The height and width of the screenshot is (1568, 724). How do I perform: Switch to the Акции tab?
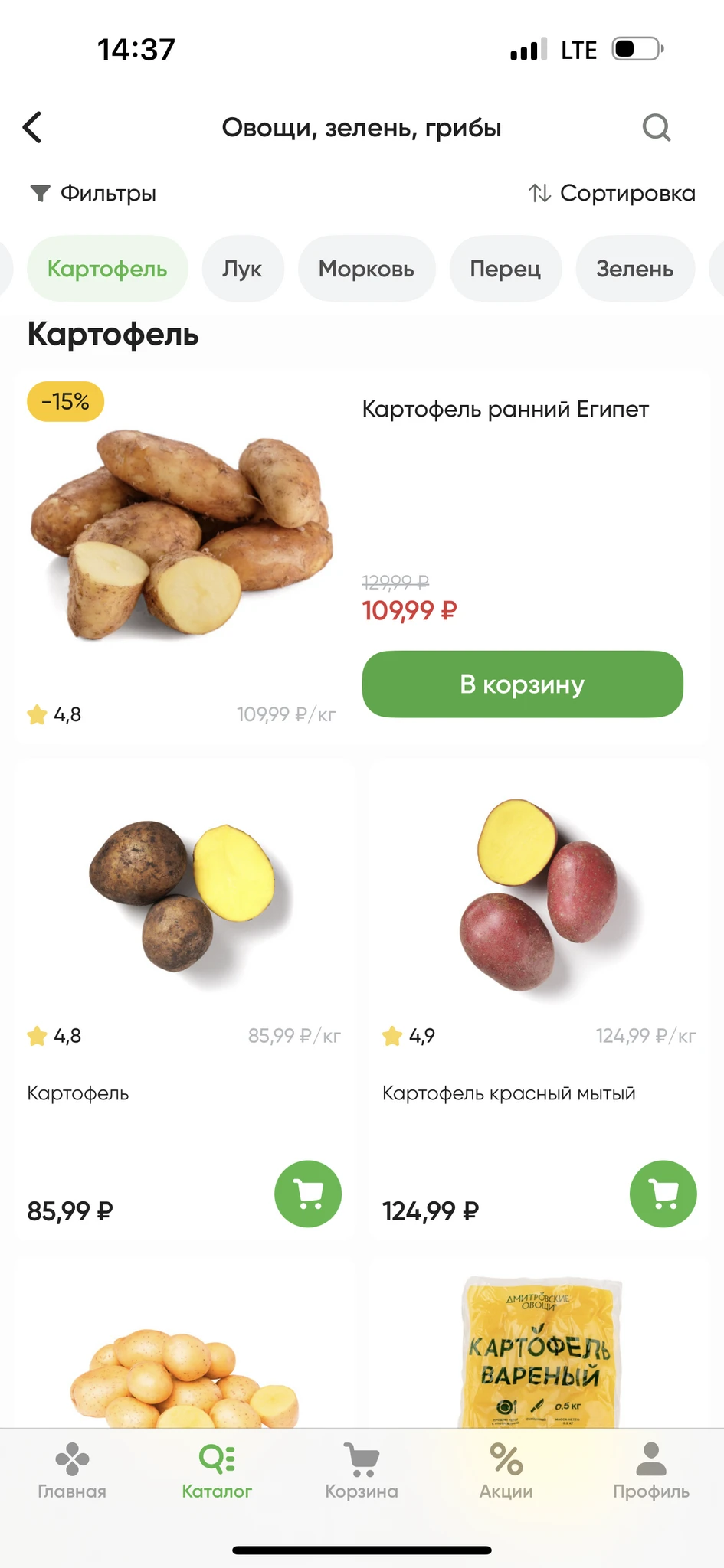click(506, 1471)
